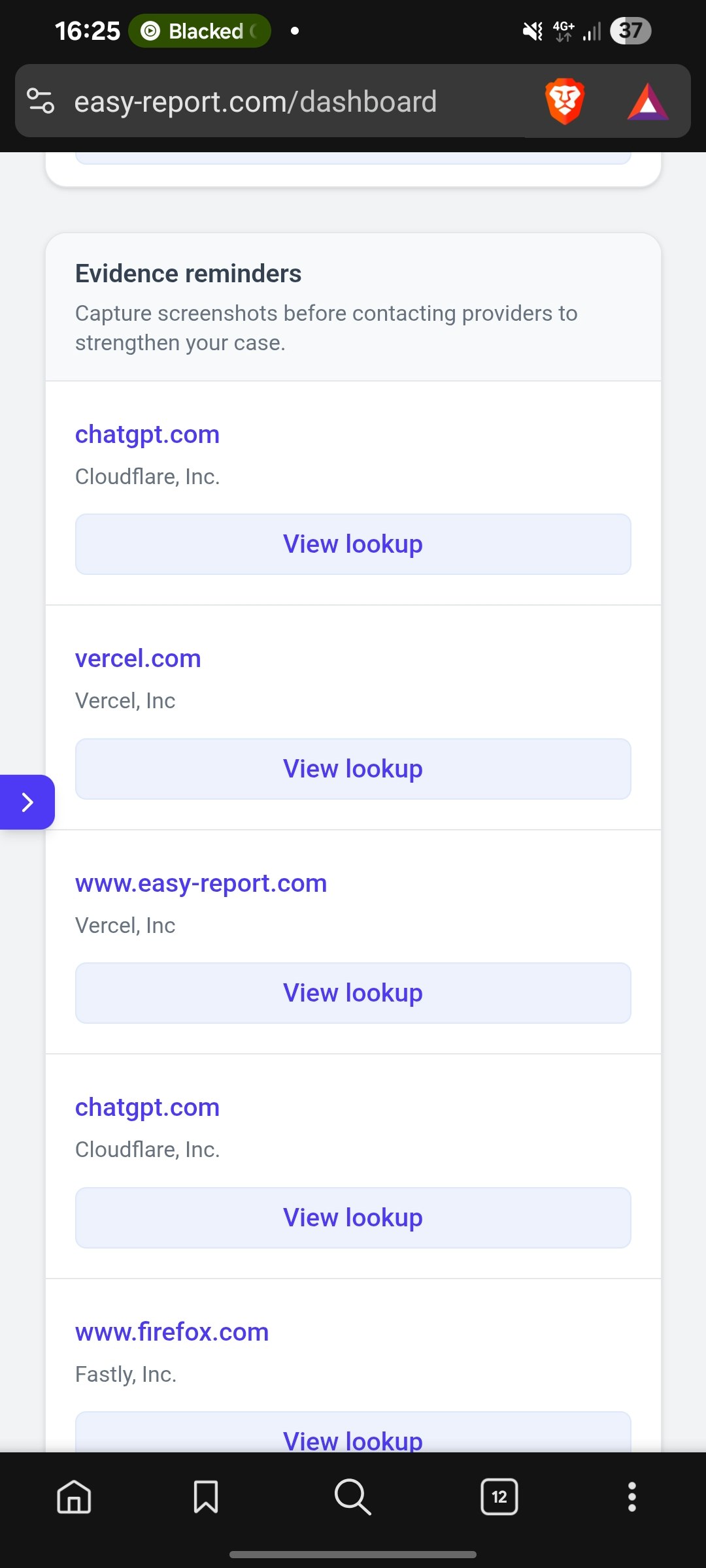Image resolution: width=706 pixels, height=1568 pixels.
Task: Go home using the bottom home icon
Action: point(73,1498)
